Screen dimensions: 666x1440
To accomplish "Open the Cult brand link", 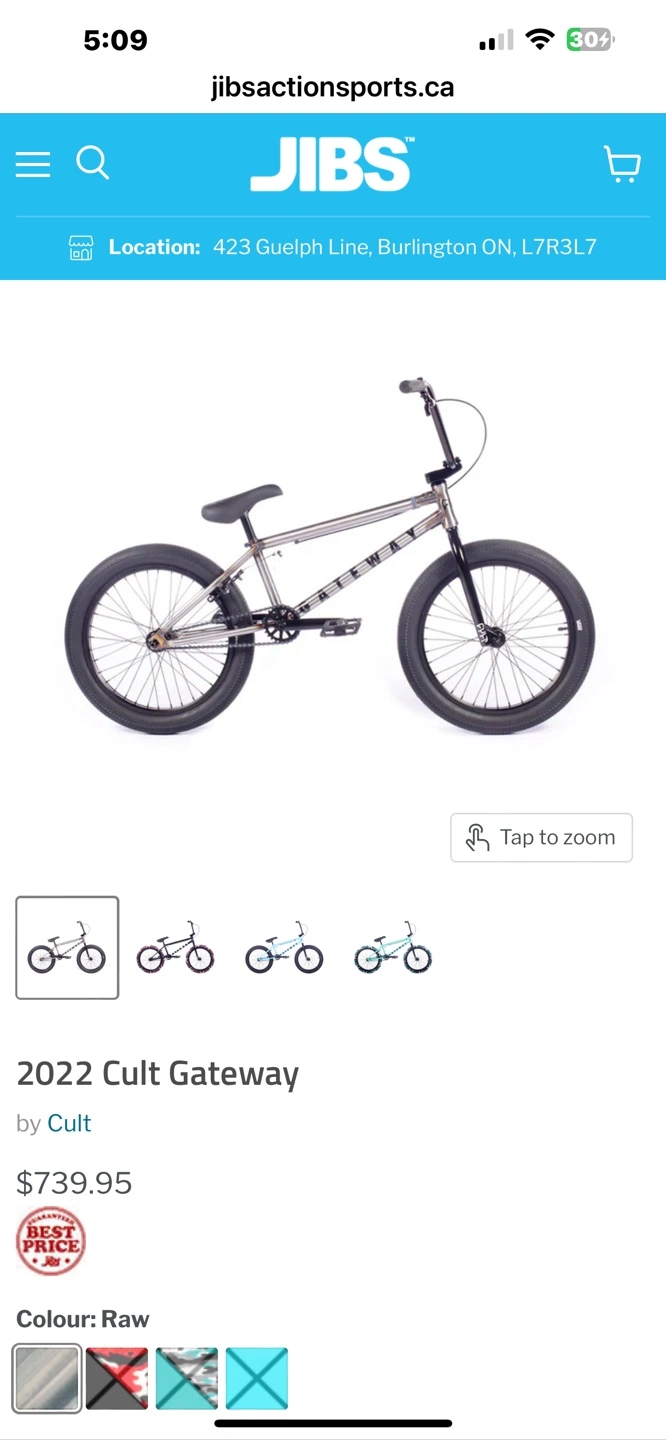I will (x=69, y=1123).
